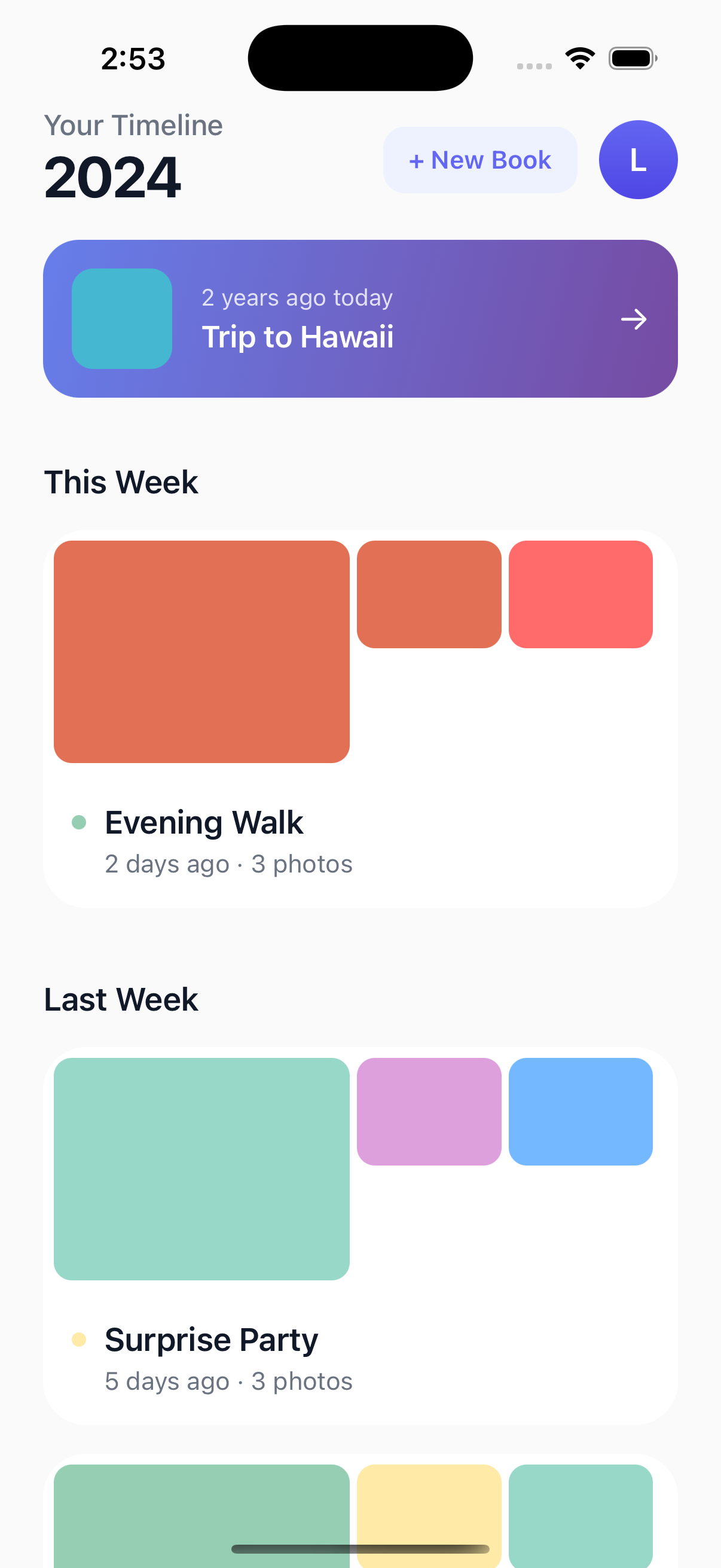The image size is (721, 1568).
Task: Open the coral photo in Evening Walk
Action: pyautogui.click(x=581, y=592)
